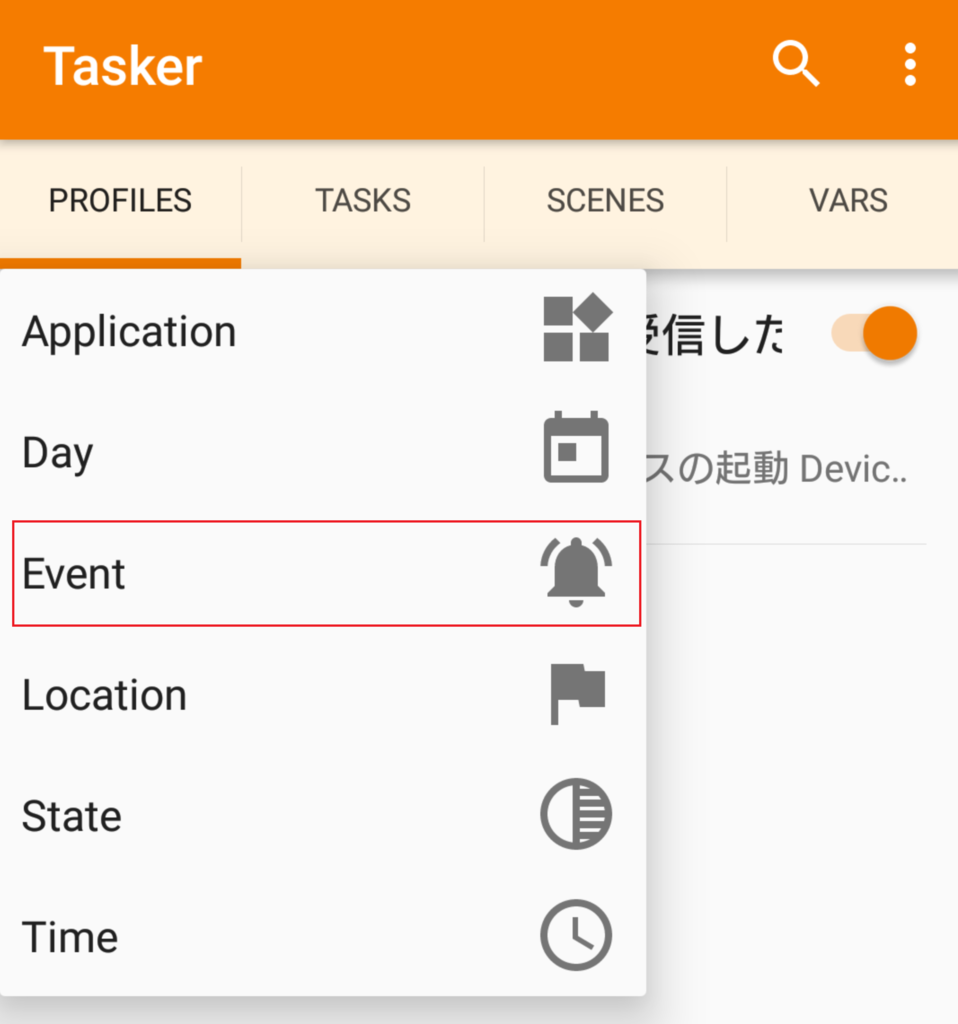Toggle the profile's orange on/off switch

click(876, 334)
